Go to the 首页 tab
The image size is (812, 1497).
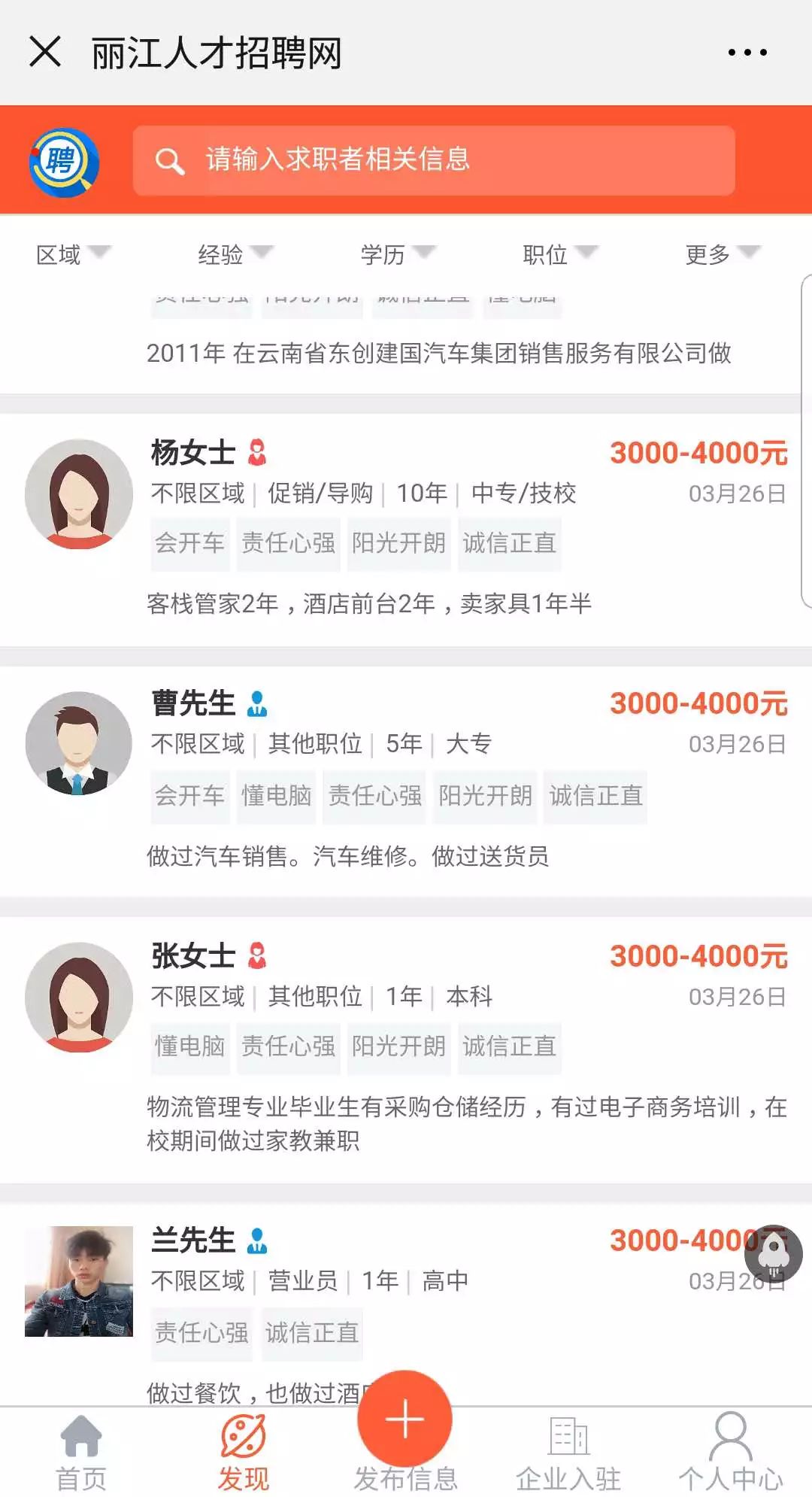pyautogui.click(x=81, y=1453)
